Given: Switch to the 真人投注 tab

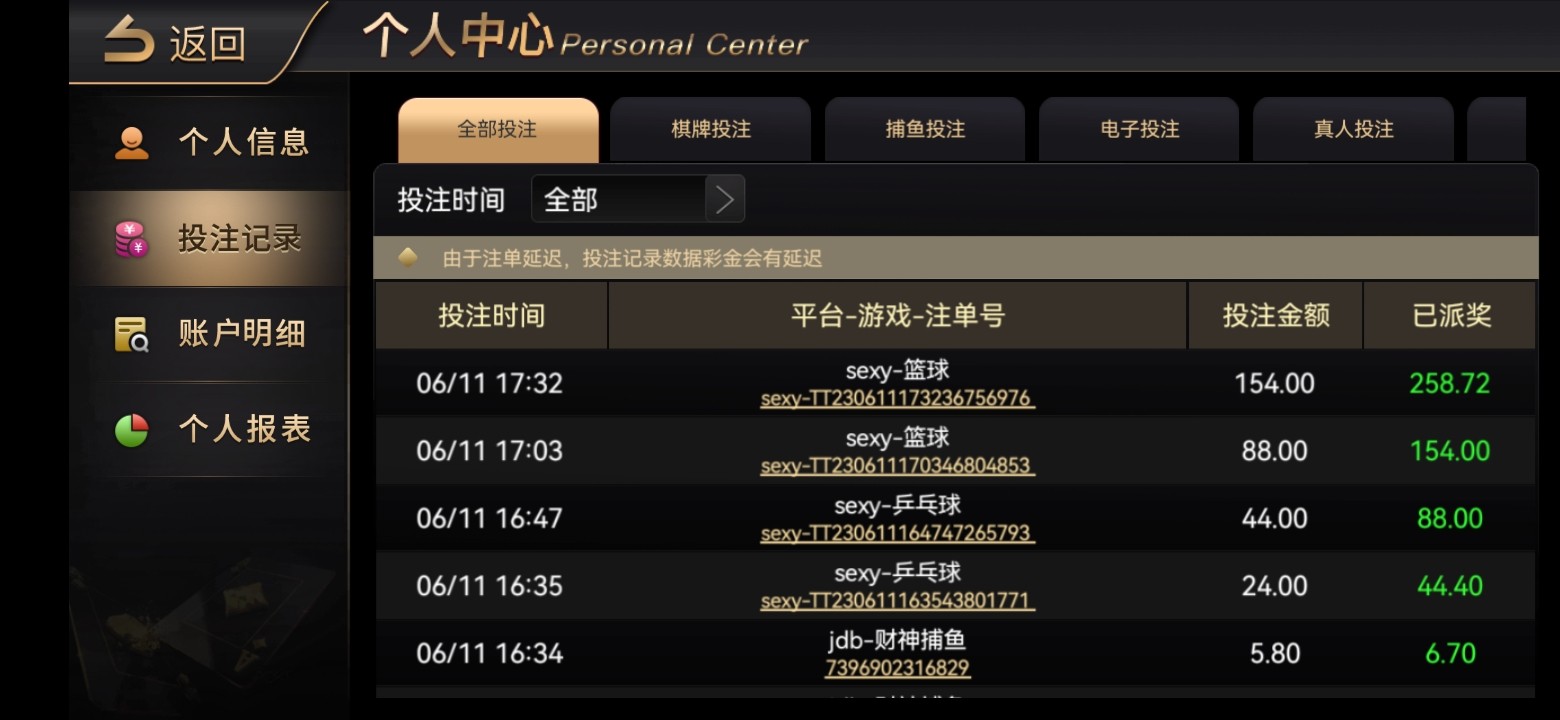Looking at the screenshot, I should [1353, 130].
